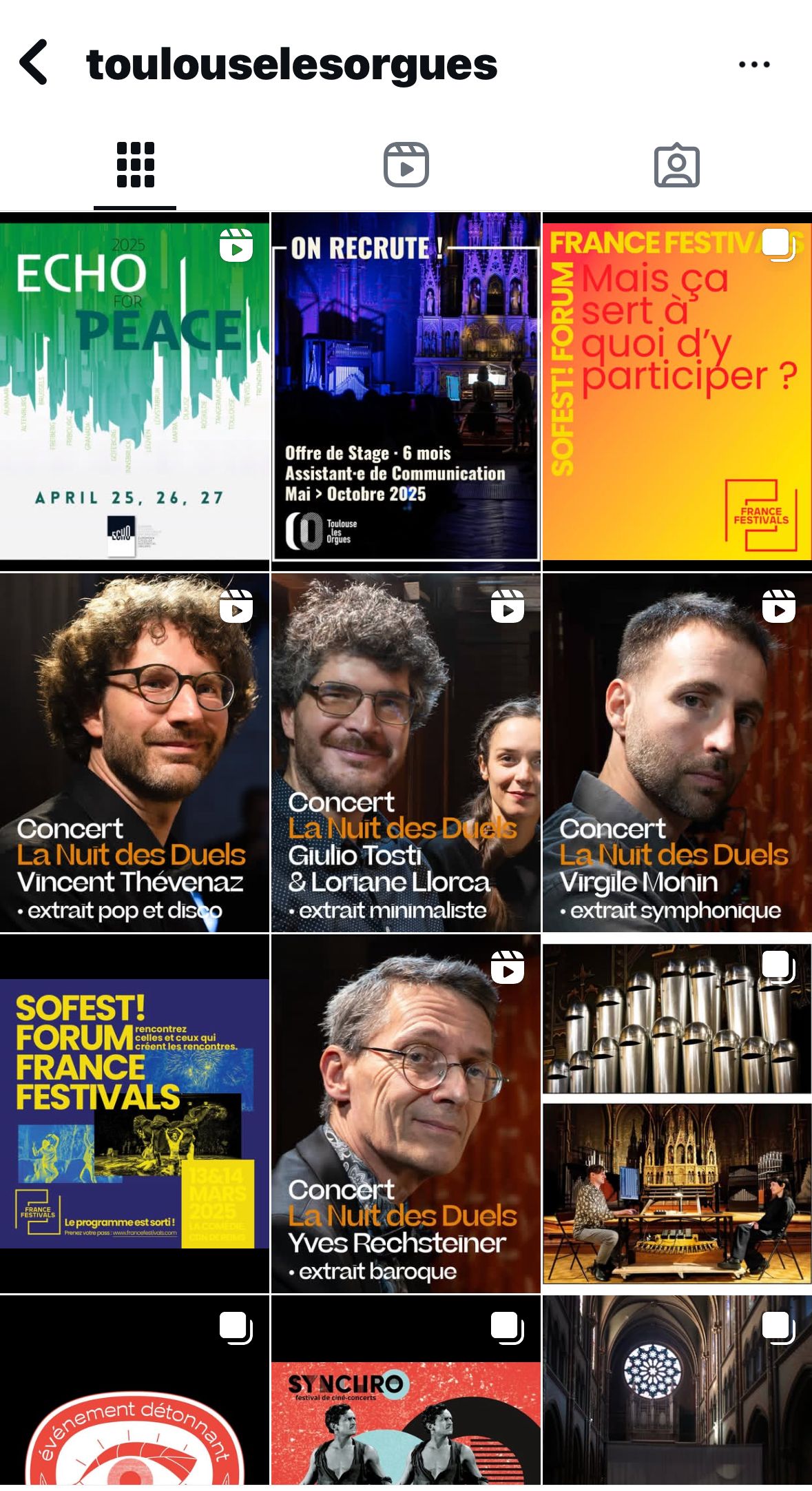
Task: Play the Vincent Thévenaz concert reel
Action: point(134,752)
